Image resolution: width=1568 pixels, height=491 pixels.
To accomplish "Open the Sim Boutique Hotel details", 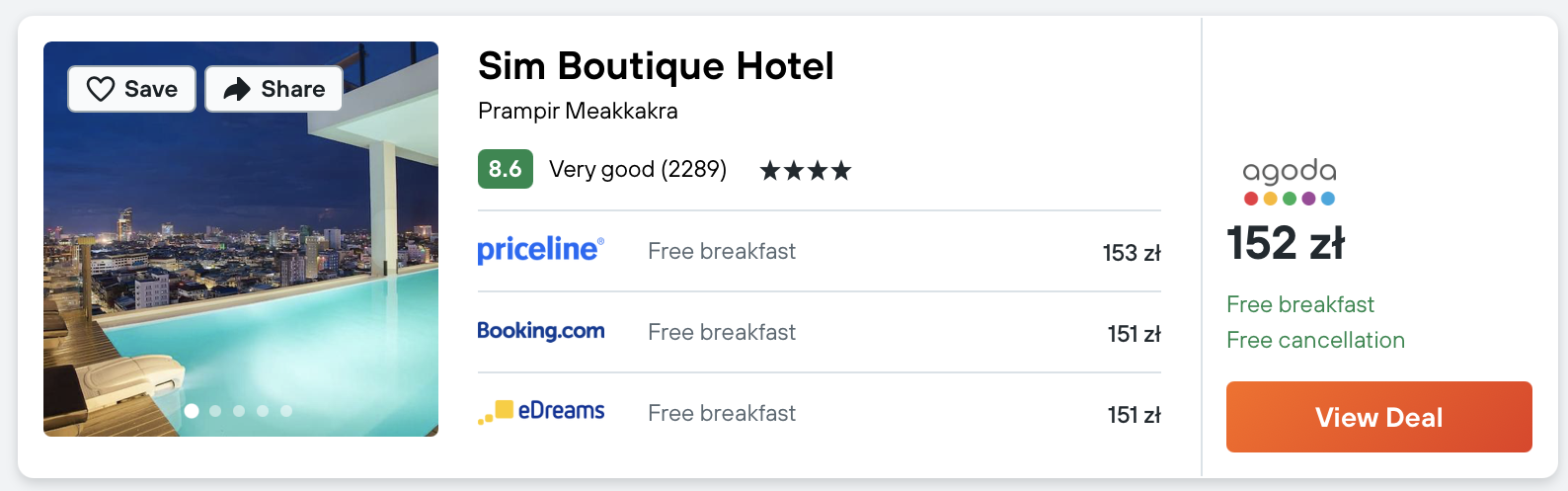I will point(656,66).
